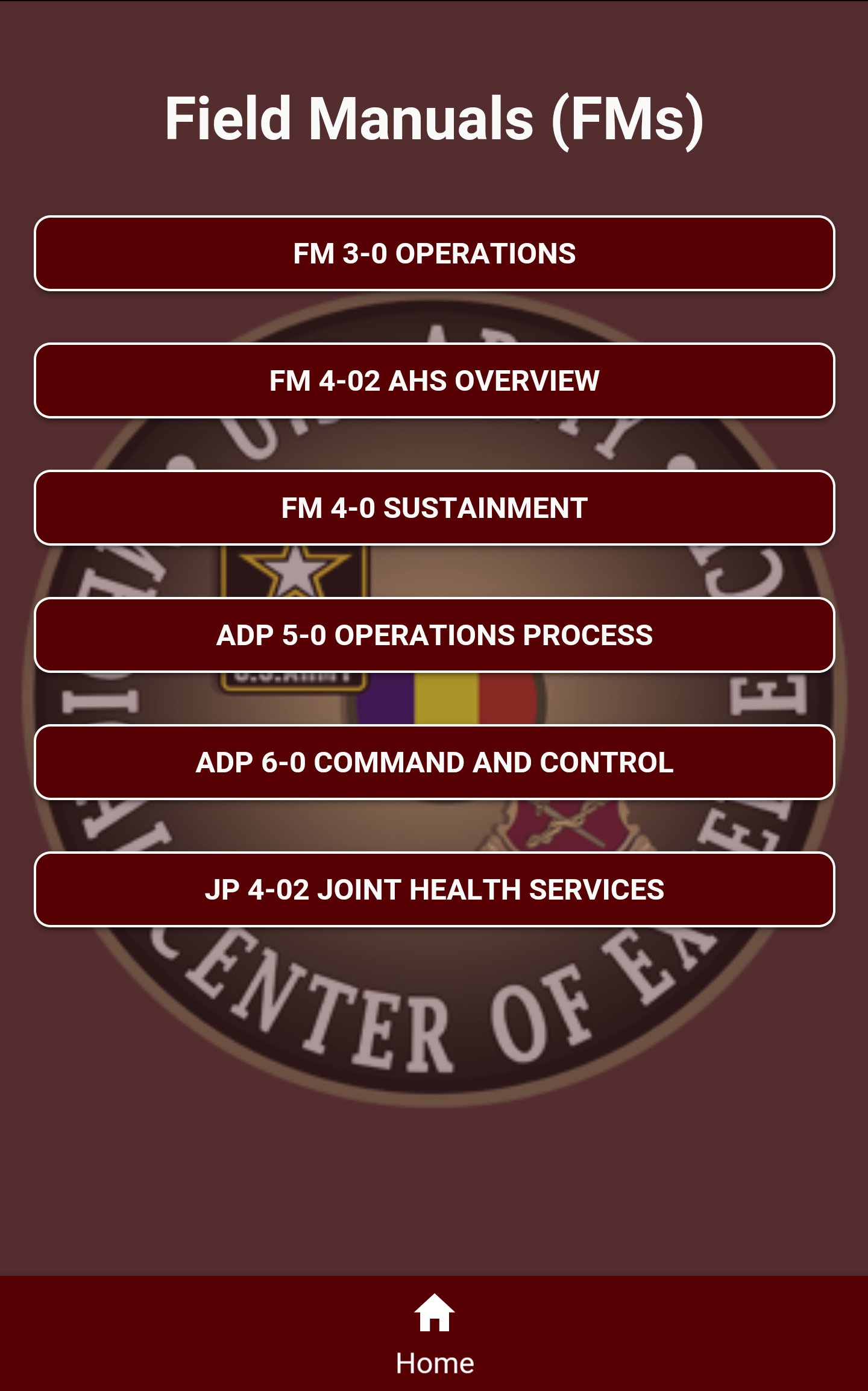This screenshot has width=868, height=1391.
Task: Open JP 4-02 Joint Health Services
Action: (x=434, y=889)
